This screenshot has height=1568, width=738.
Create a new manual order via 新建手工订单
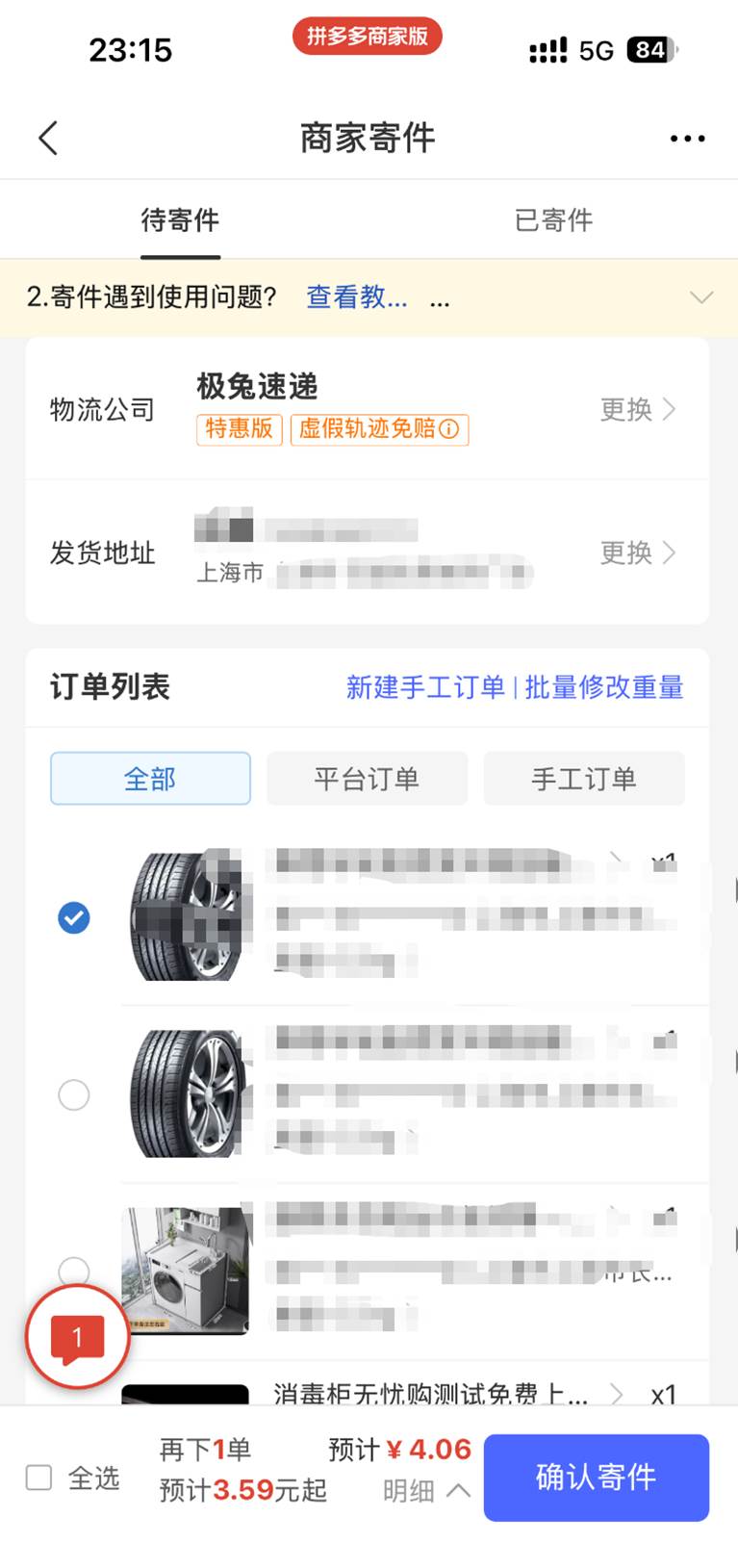(425, 687)
